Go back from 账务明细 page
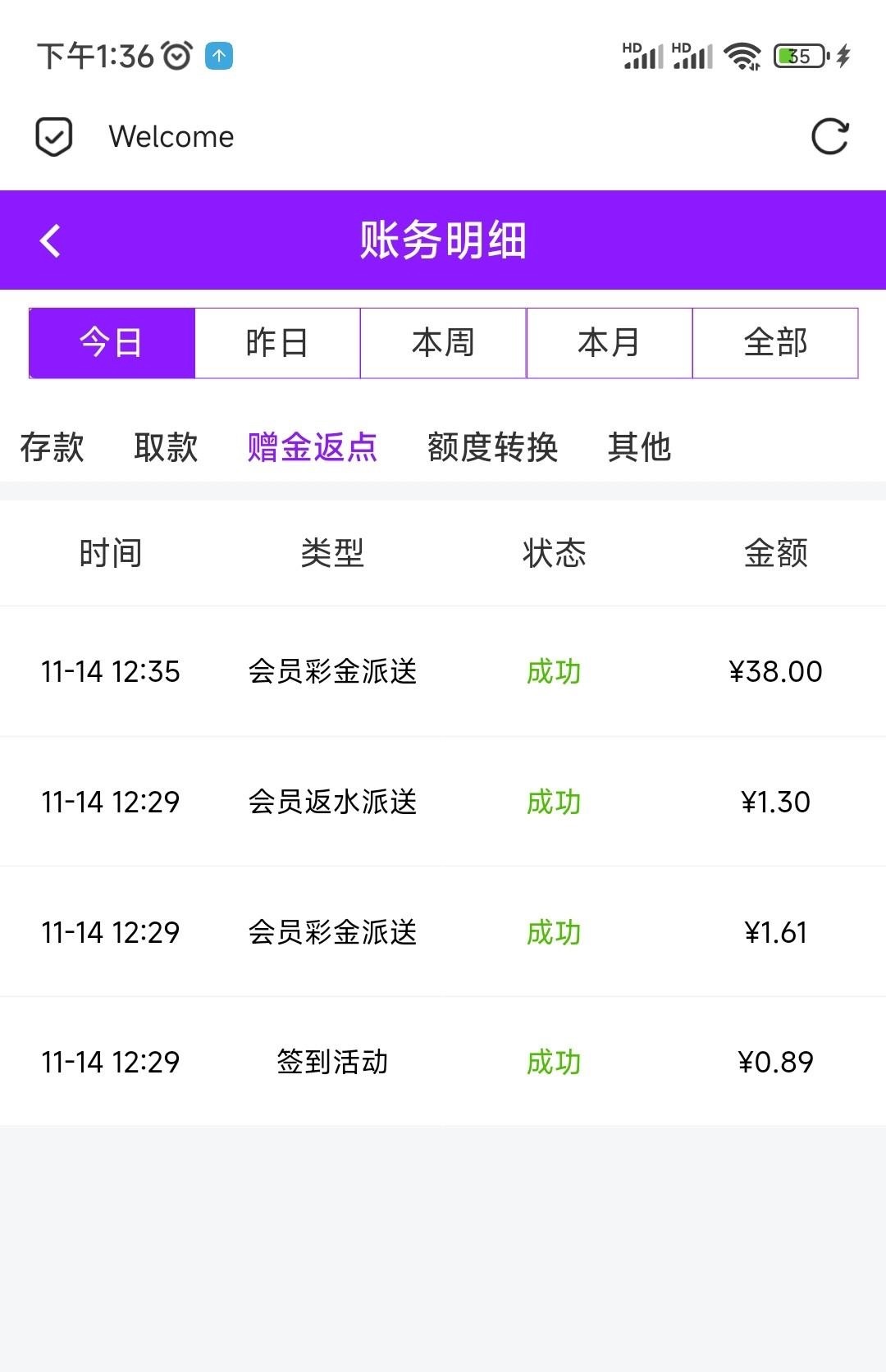The height and width of the screenshot is (1372, 886). point(51,240)
